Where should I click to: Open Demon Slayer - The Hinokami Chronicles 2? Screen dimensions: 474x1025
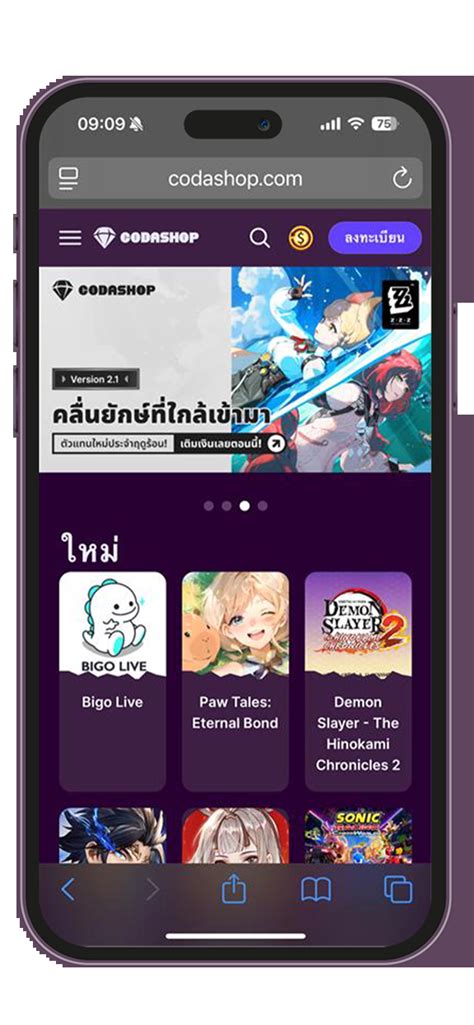[x=358, y=682]
